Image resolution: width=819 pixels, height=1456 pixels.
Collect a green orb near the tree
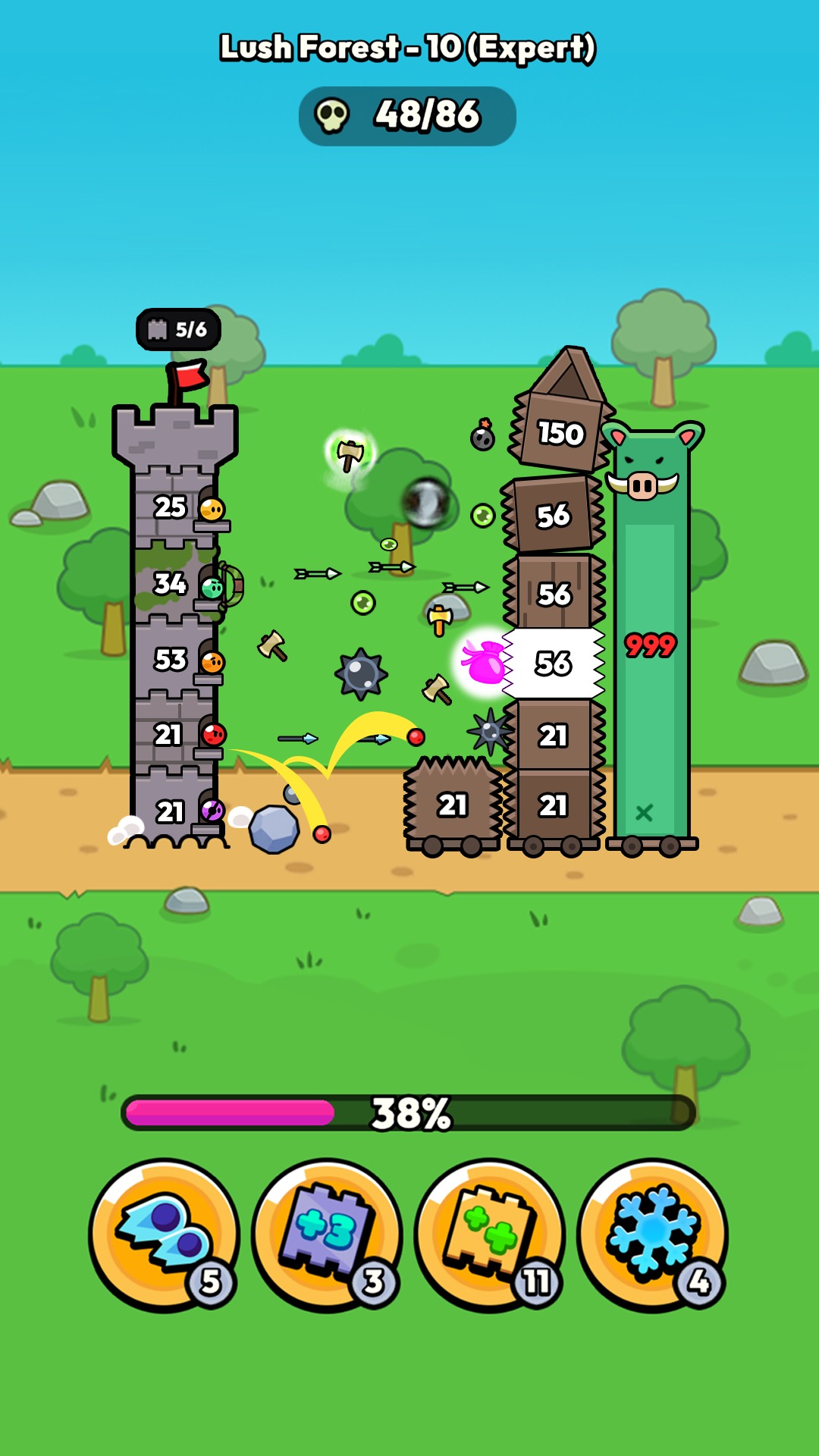tap(388, 544)
